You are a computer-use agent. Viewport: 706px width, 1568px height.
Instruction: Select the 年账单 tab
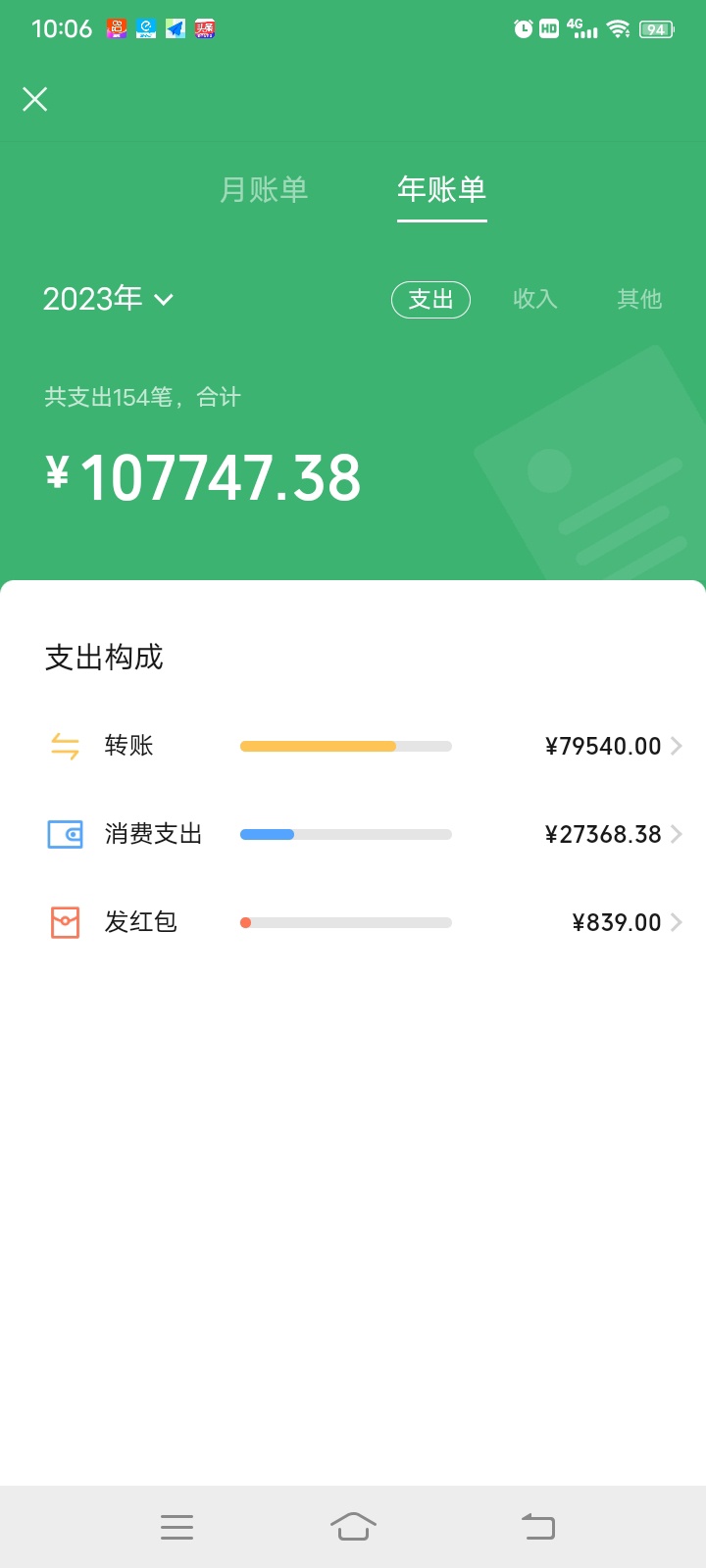441,189
